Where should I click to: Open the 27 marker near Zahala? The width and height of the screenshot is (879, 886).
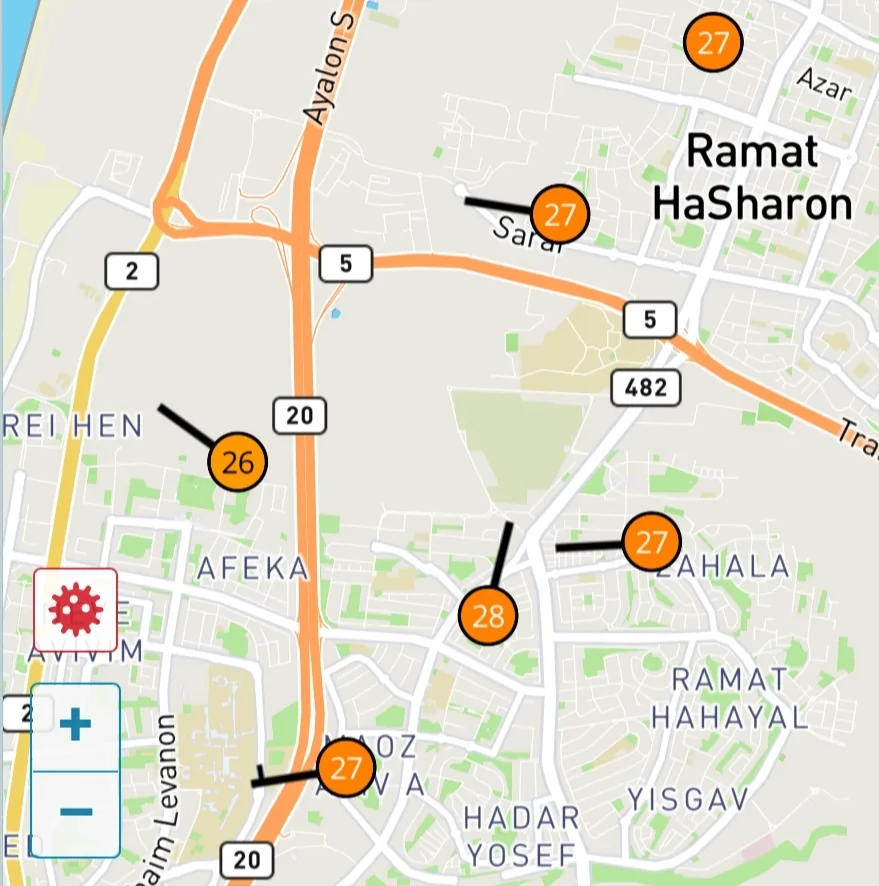651,543
